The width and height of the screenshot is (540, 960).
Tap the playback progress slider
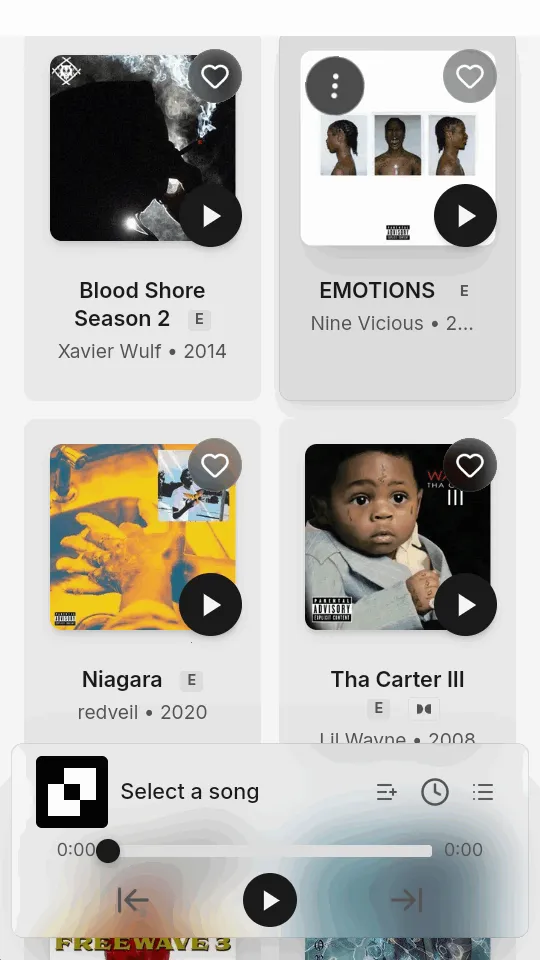pos(269,851)
